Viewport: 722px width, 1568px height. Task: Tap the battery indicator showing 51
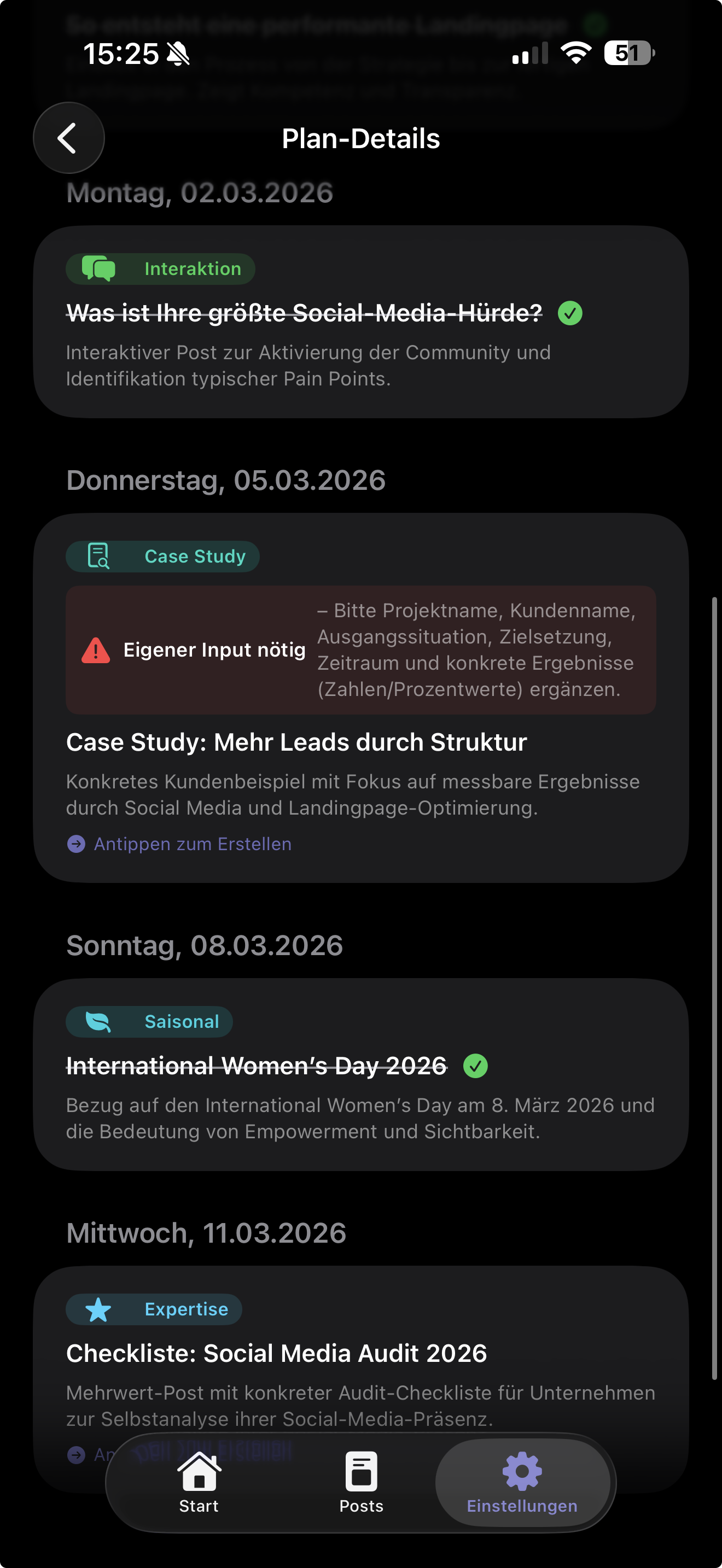(x=628, y=54)
